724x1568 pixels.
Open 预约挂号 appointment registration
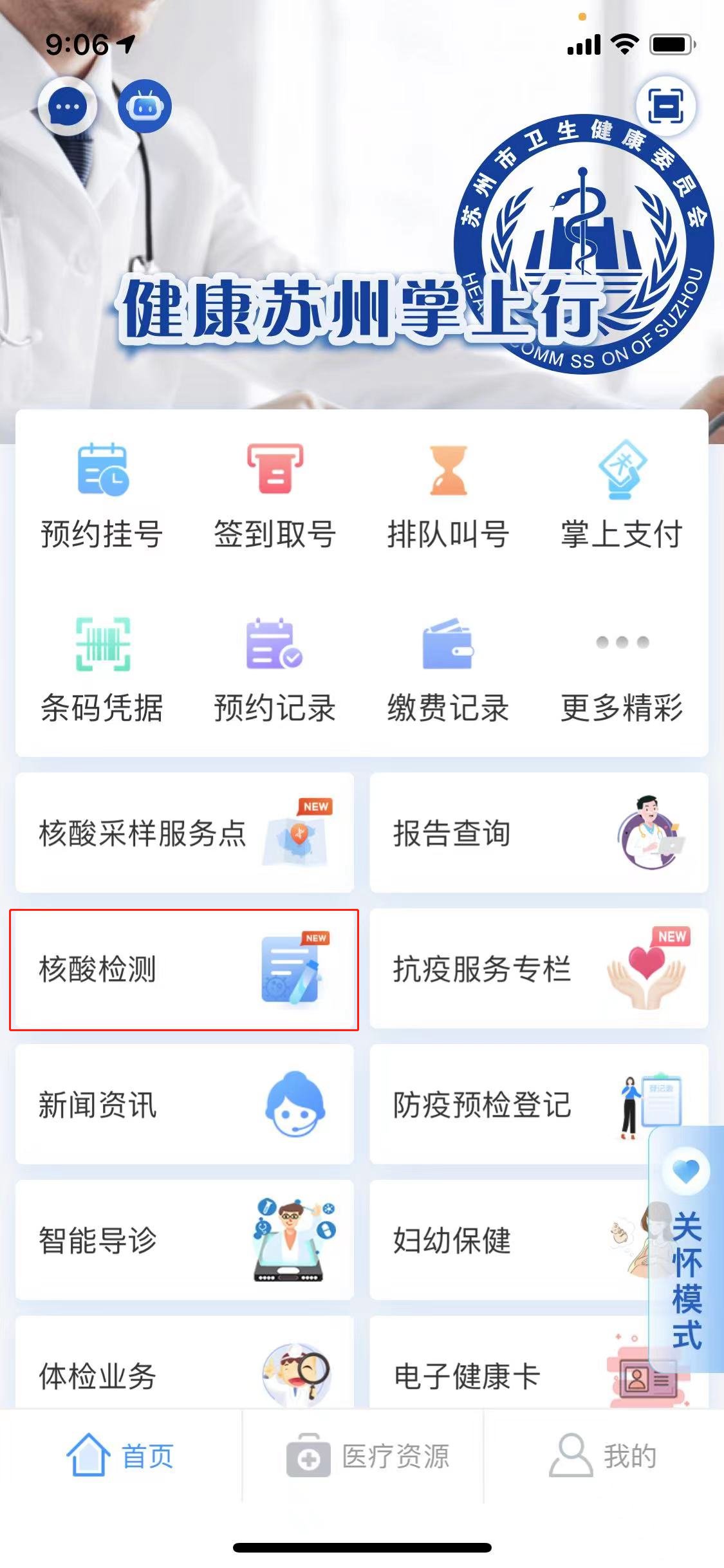[102, 496]
